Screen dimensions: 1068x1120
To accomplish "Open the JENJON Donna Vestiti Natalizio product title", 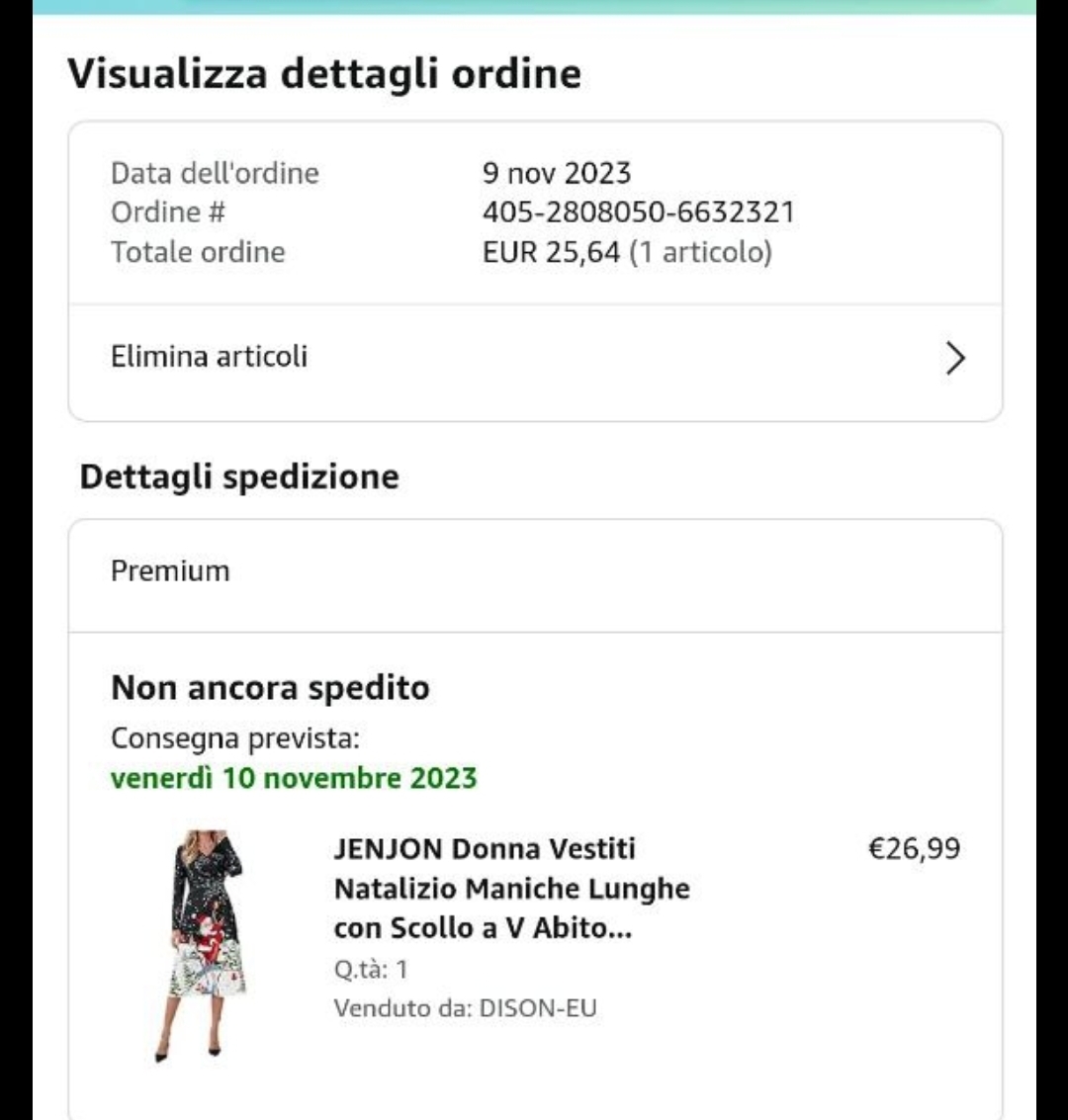I will [511, 888].
